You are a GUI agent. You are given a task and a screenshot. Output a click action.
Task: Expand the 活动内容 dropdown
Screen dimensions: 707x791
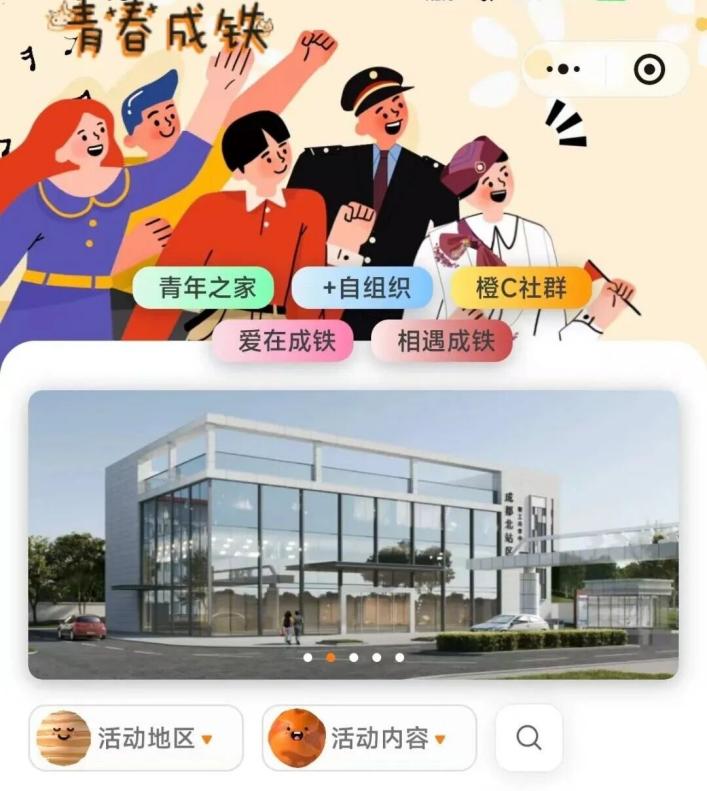pyautogui.click(x=369, y=738)
